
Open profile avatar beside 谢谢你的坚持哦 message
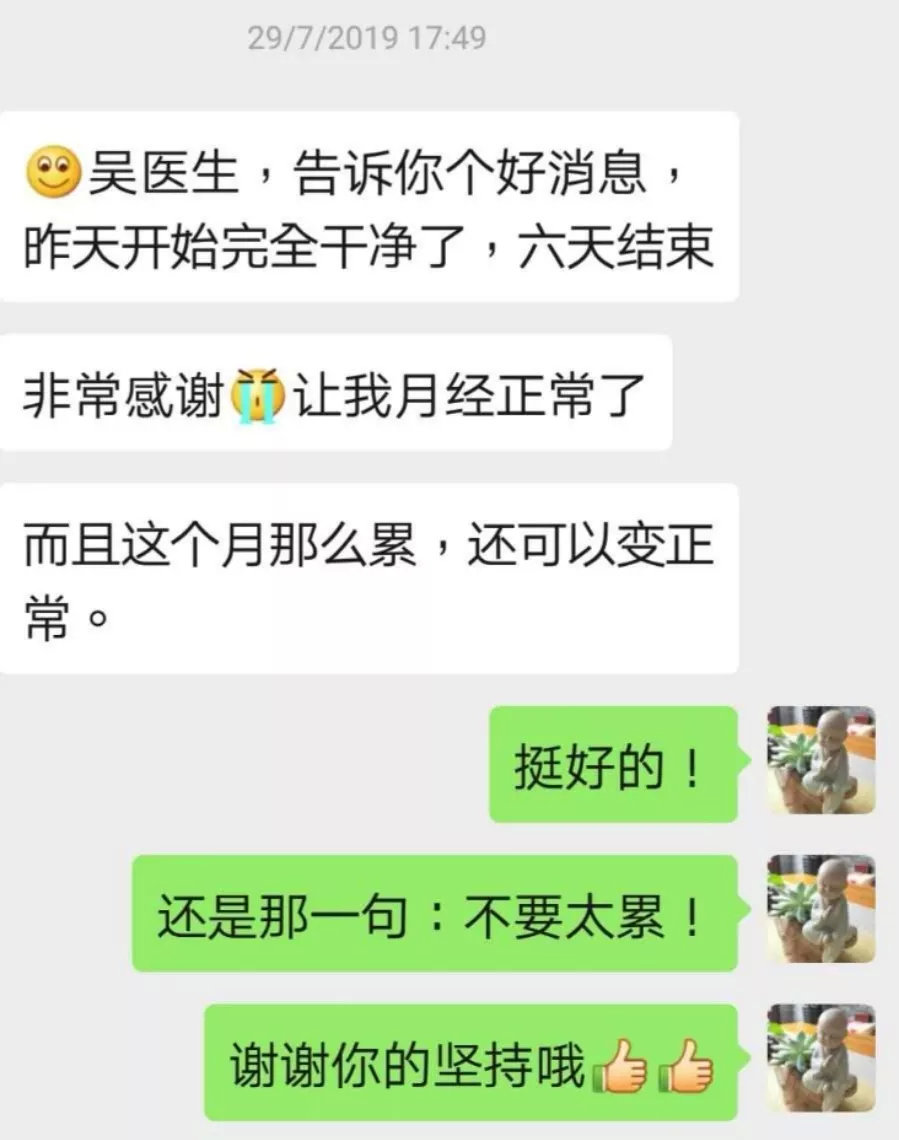pos(820,1059)
